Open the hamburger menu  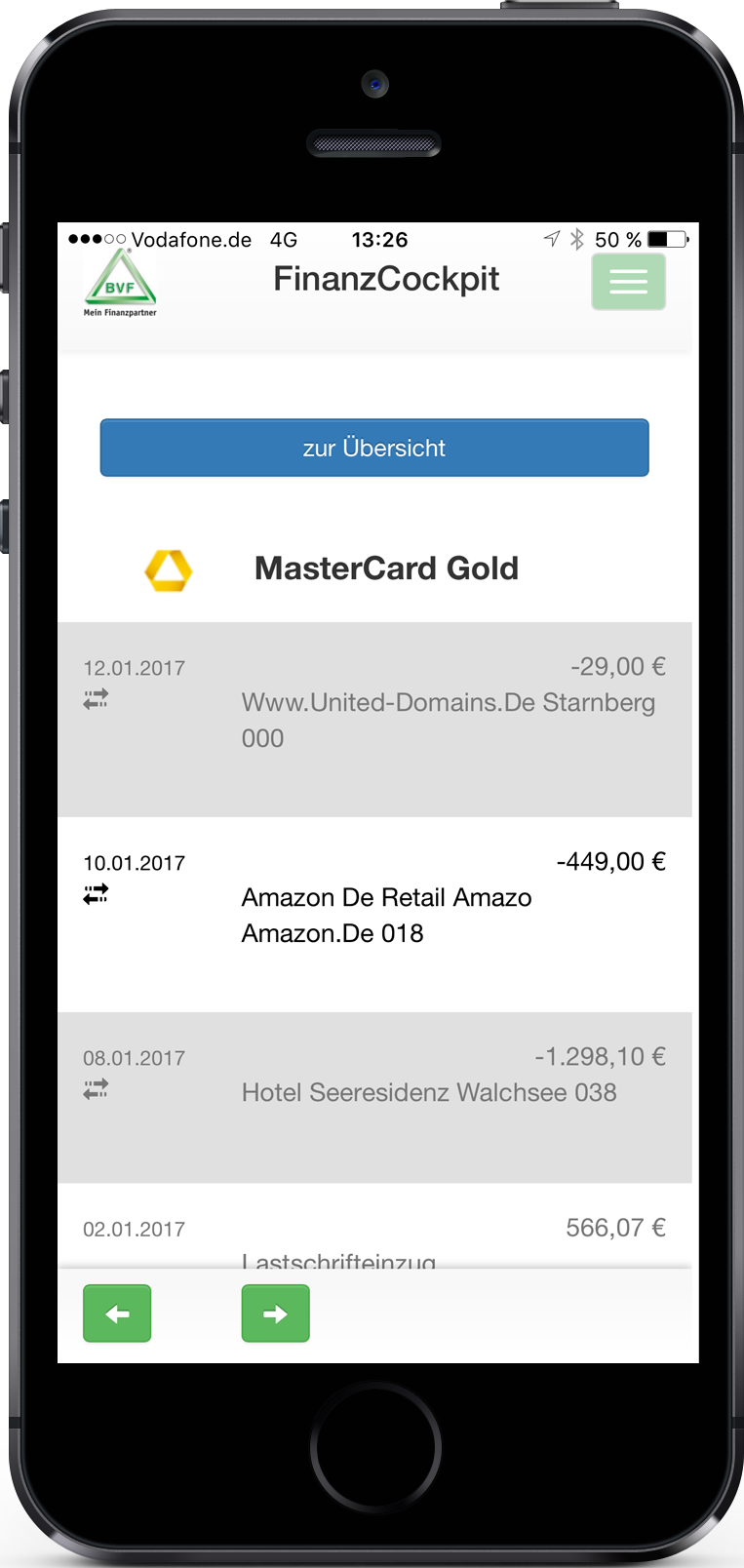(628, 282)
